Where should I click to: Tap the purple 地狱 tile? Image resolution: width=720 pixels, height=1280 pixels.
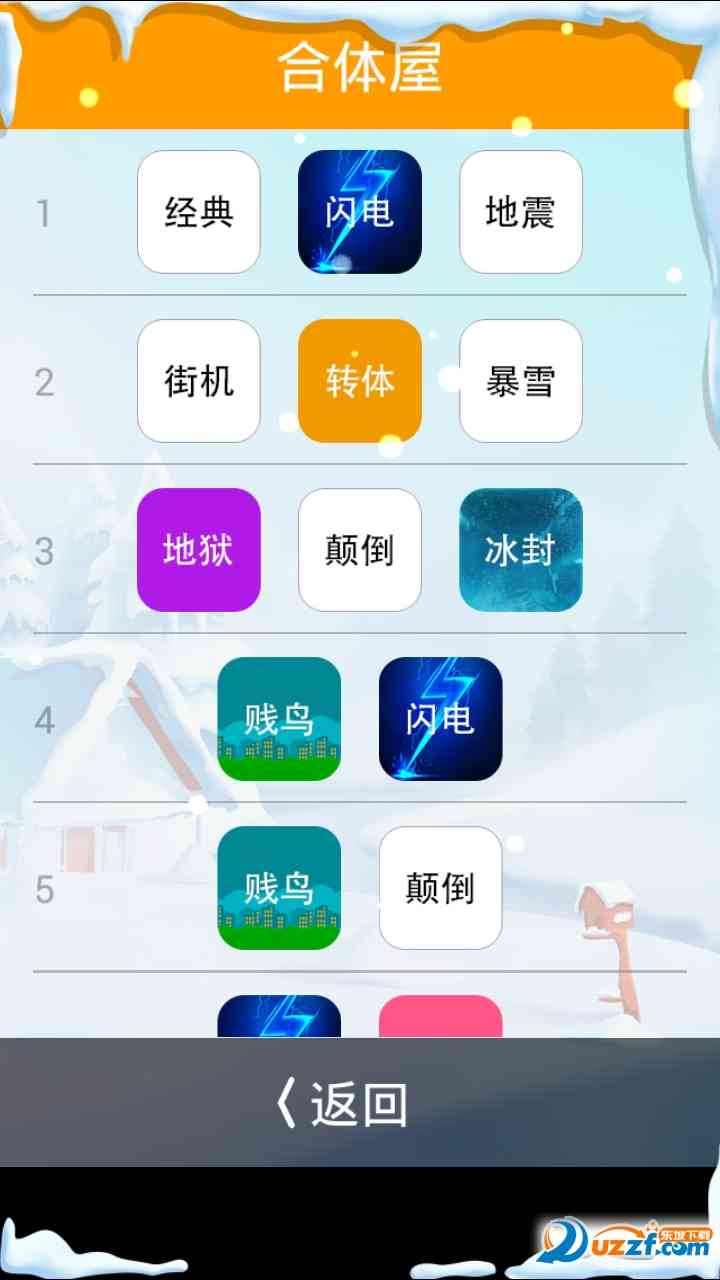(199, 550)
